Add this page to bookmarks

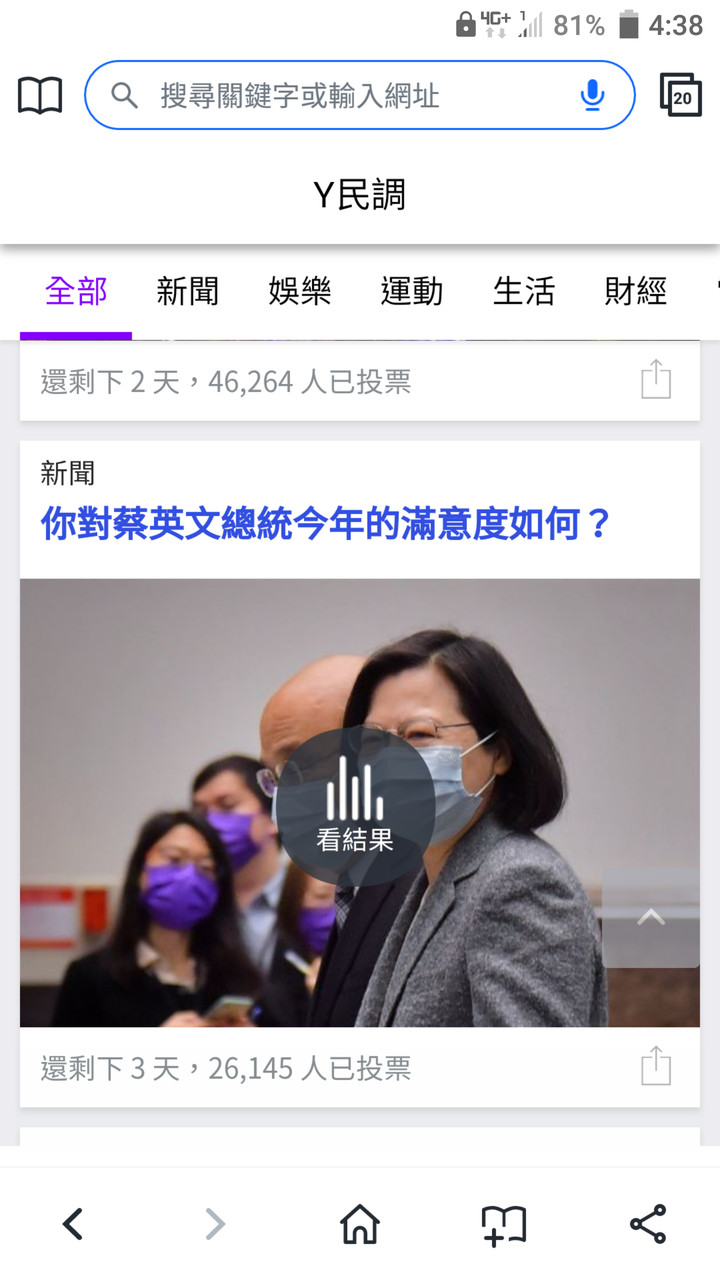(504, 1224)
